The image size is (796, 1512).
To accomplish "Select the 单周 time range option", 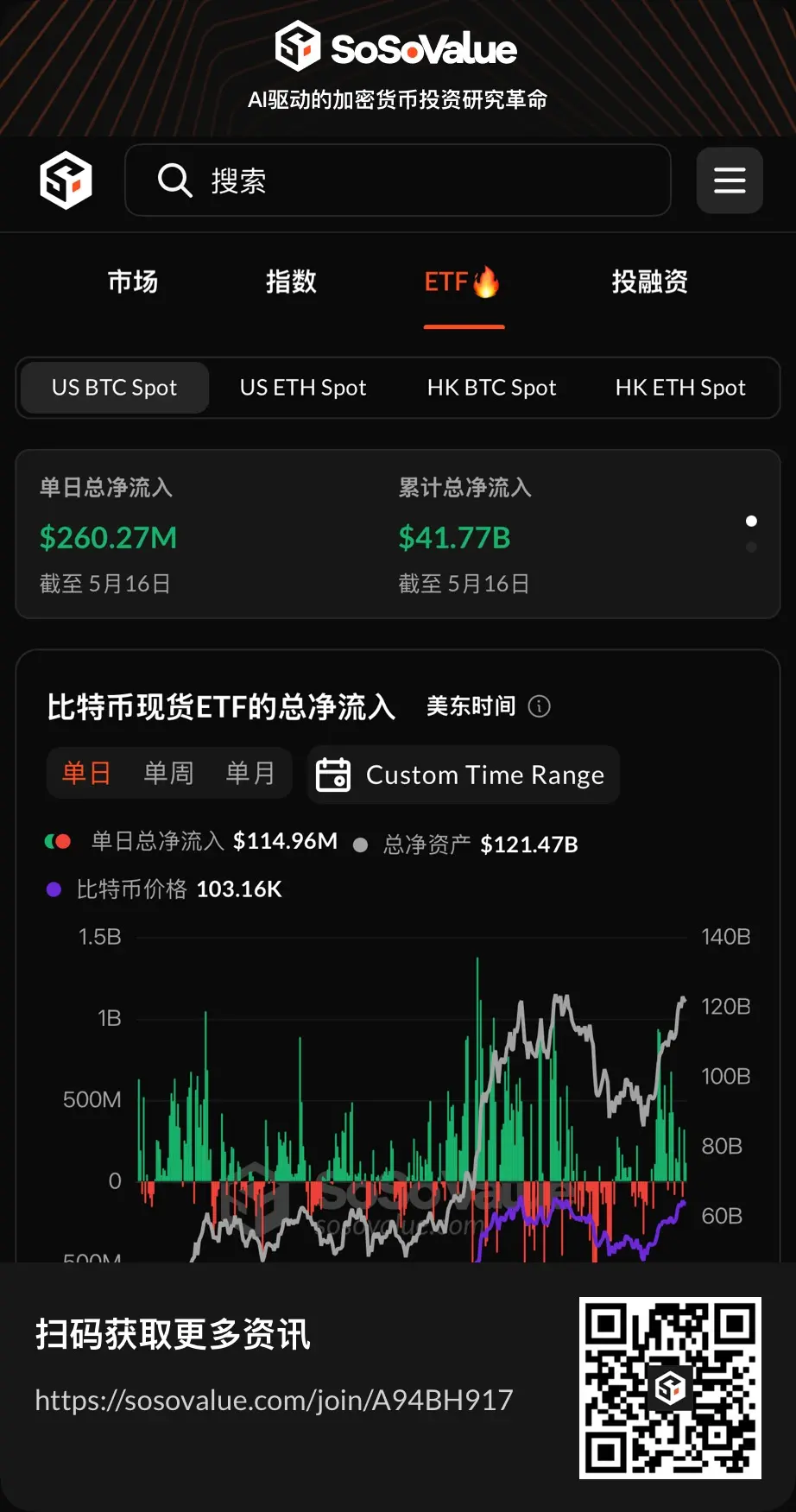I will click(168, 773).
